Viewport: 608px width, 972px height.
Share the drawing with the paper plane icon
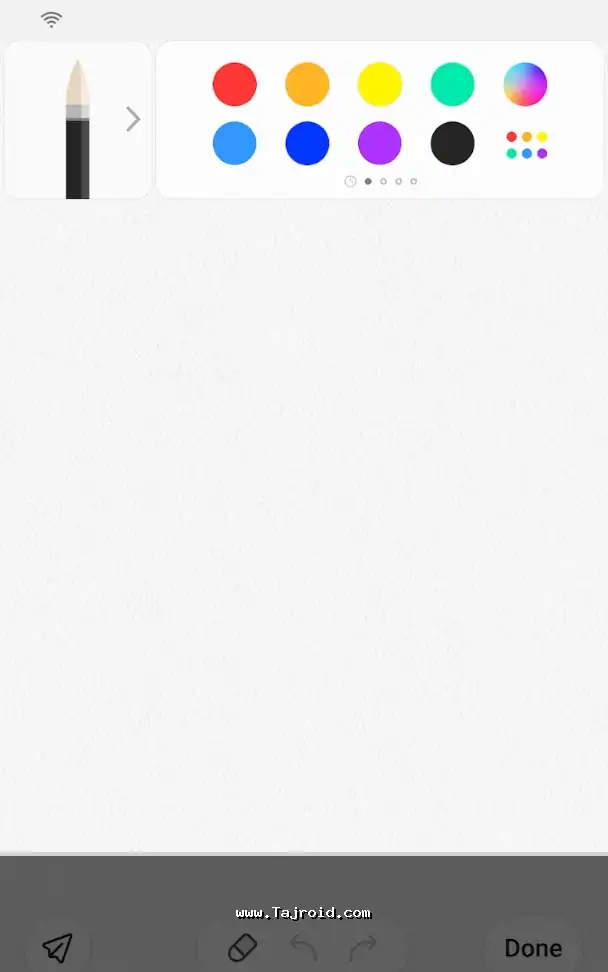[x=58, y=947]
